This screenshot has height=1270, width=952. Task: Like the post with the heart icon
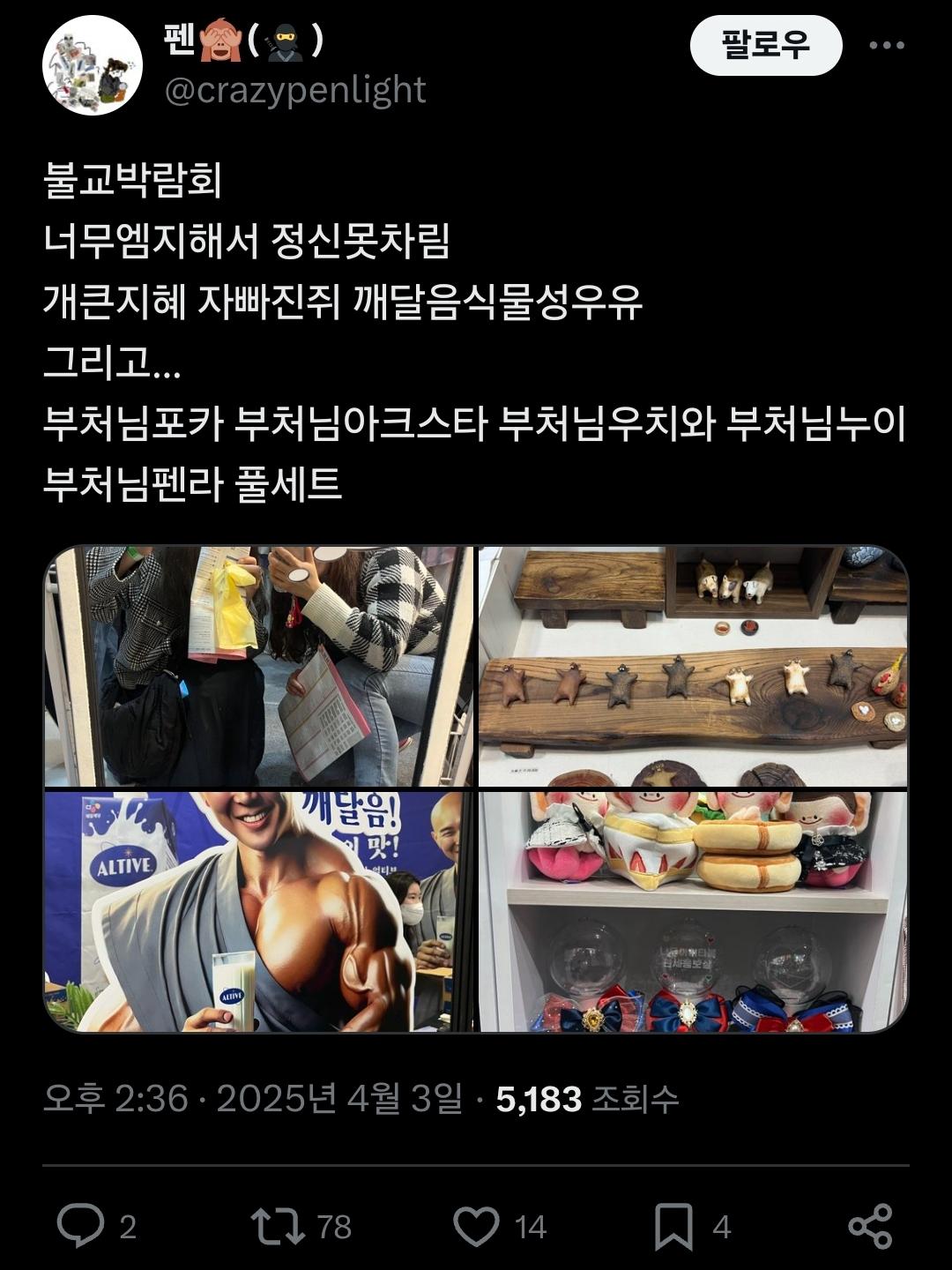pos(476,1226)
